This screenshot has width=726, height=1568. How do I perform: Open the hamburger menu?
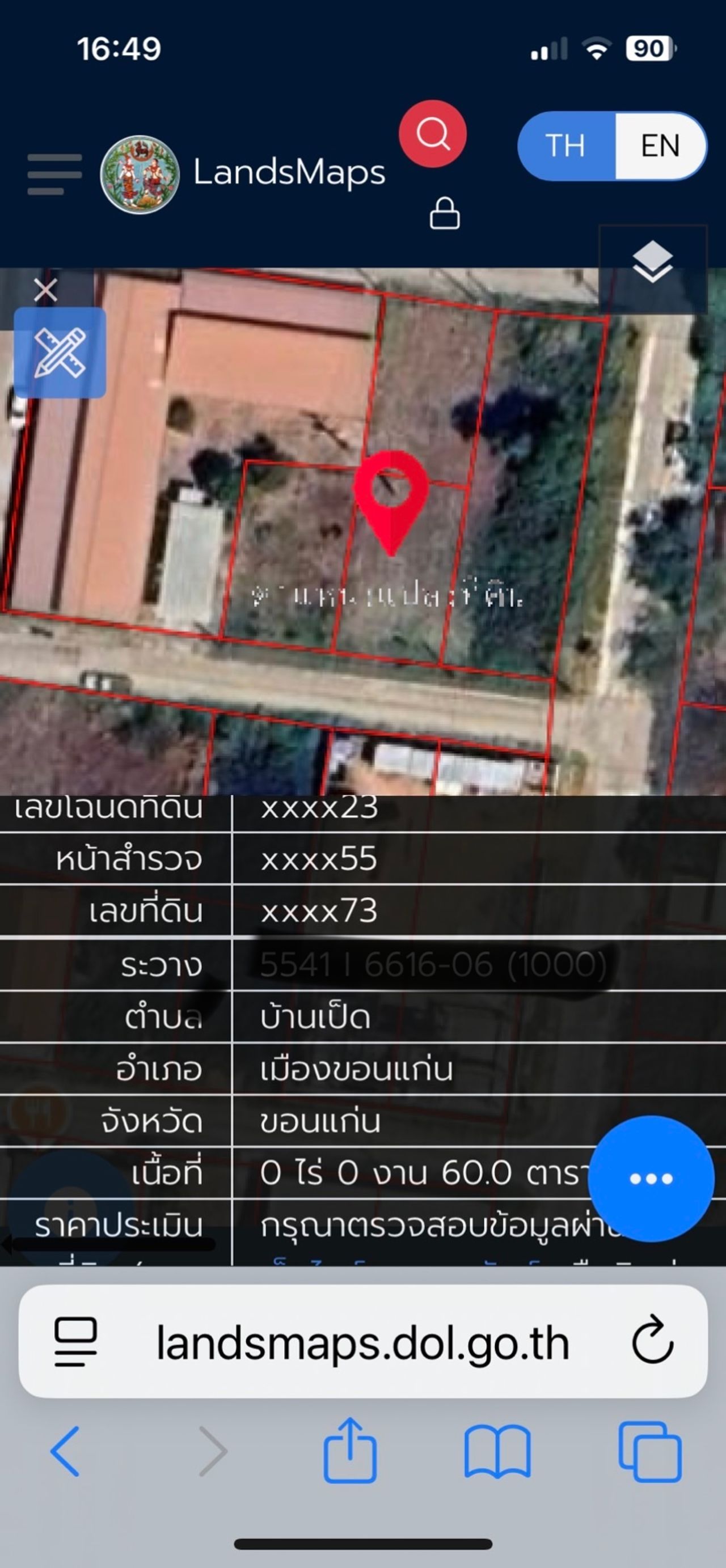coord(54,174)
